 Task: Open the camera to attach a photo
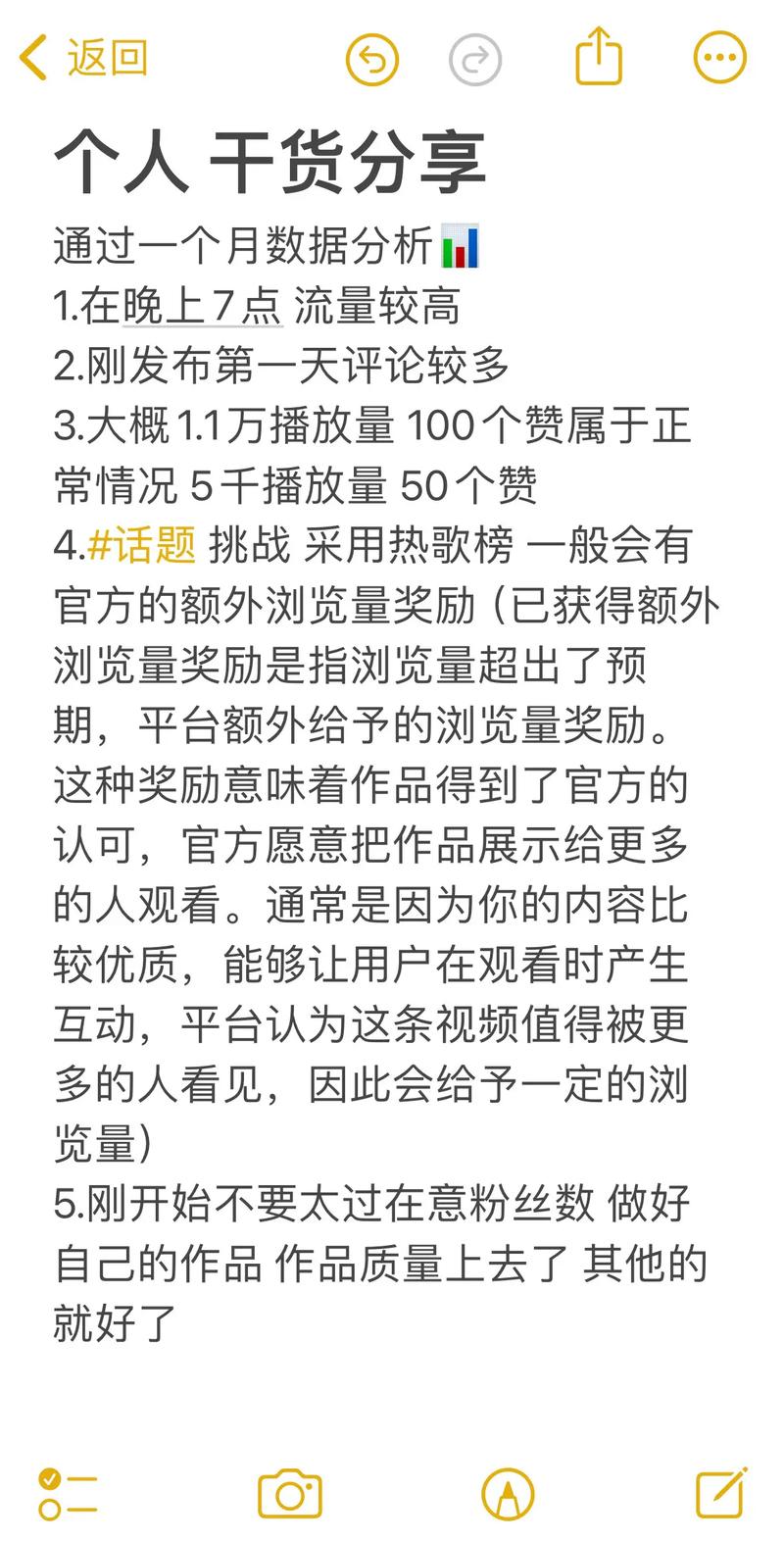pyautogui.click(x=290, y=1495)
